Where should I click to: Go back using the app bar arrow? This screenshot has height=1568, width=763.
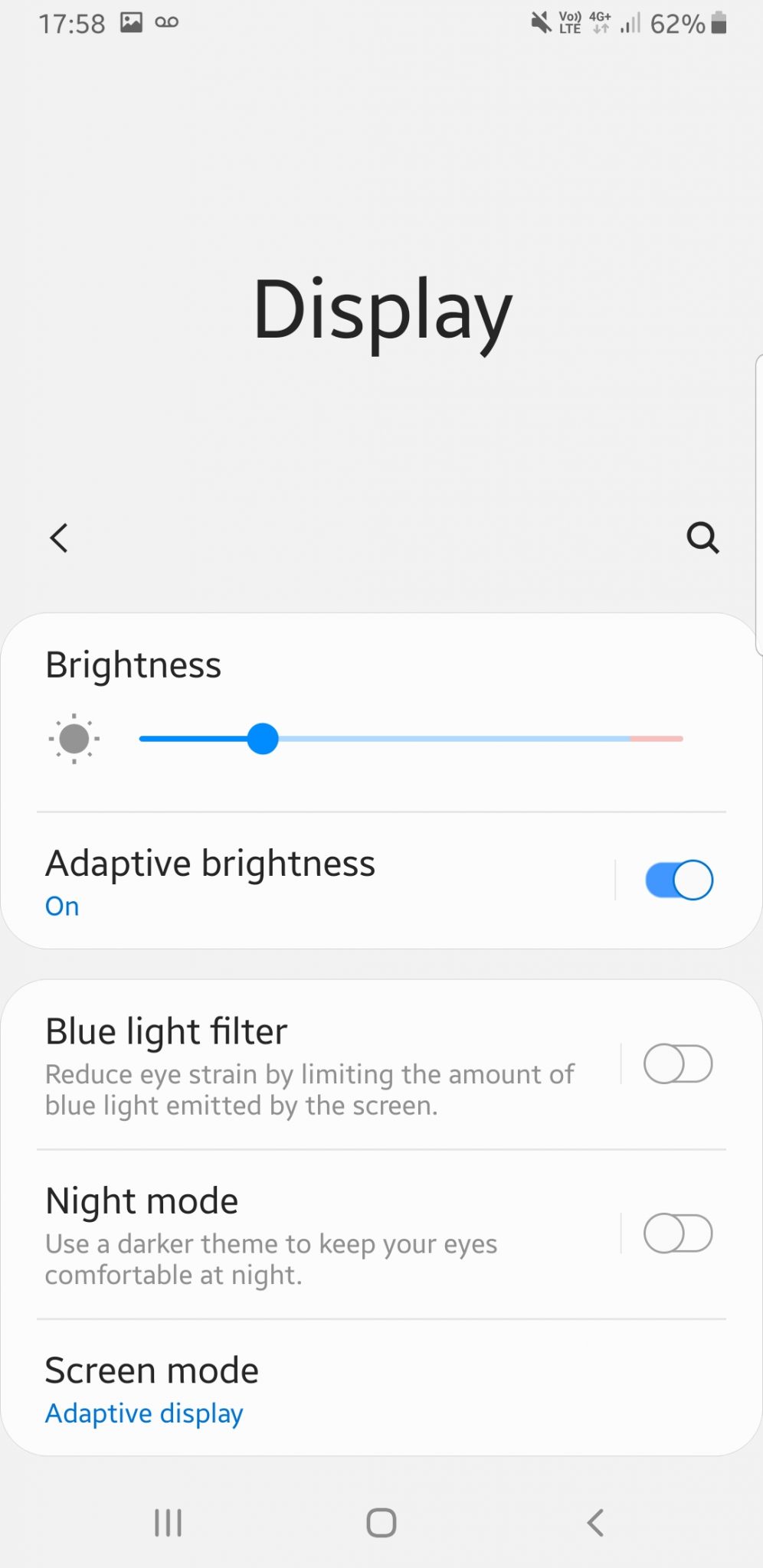59,537
